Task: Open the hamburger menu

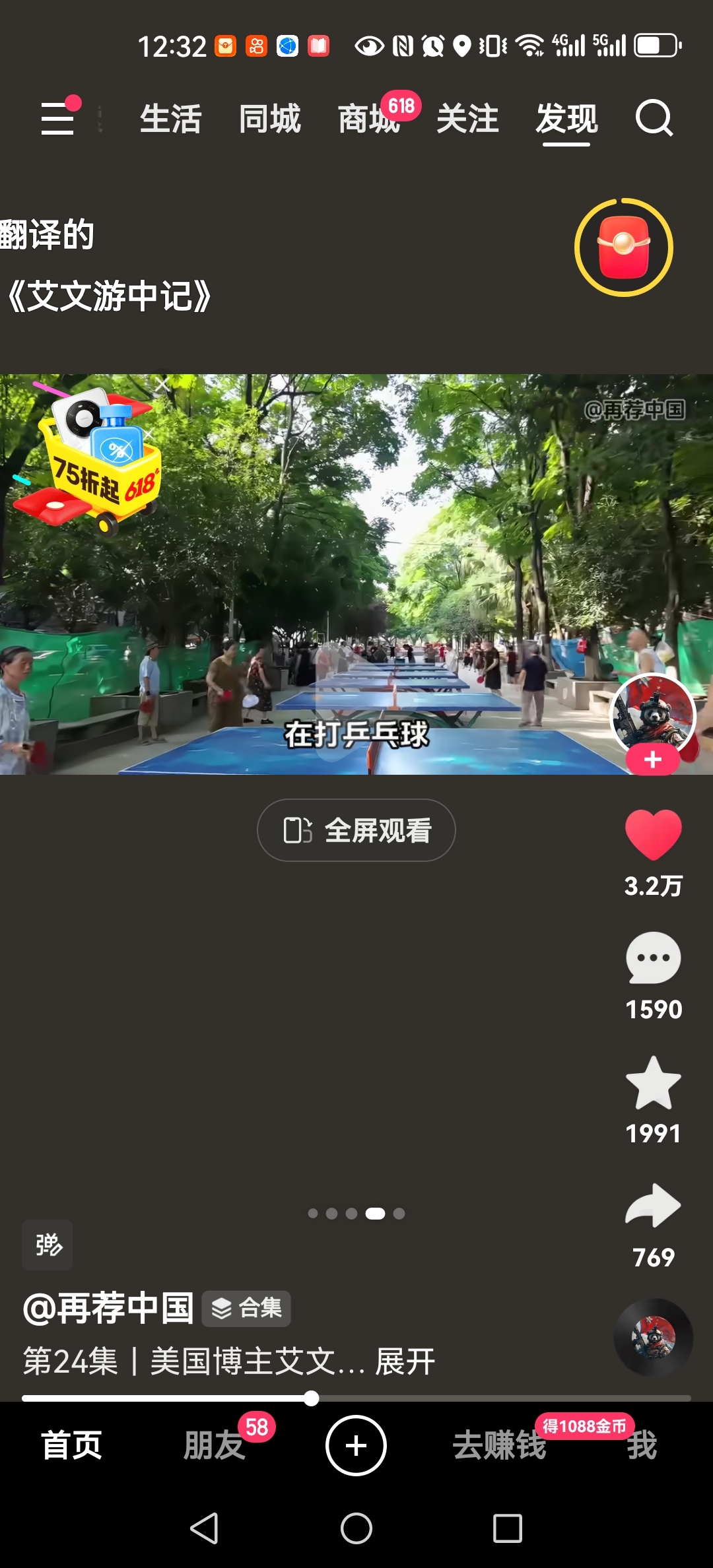Action: pos(58,117)
